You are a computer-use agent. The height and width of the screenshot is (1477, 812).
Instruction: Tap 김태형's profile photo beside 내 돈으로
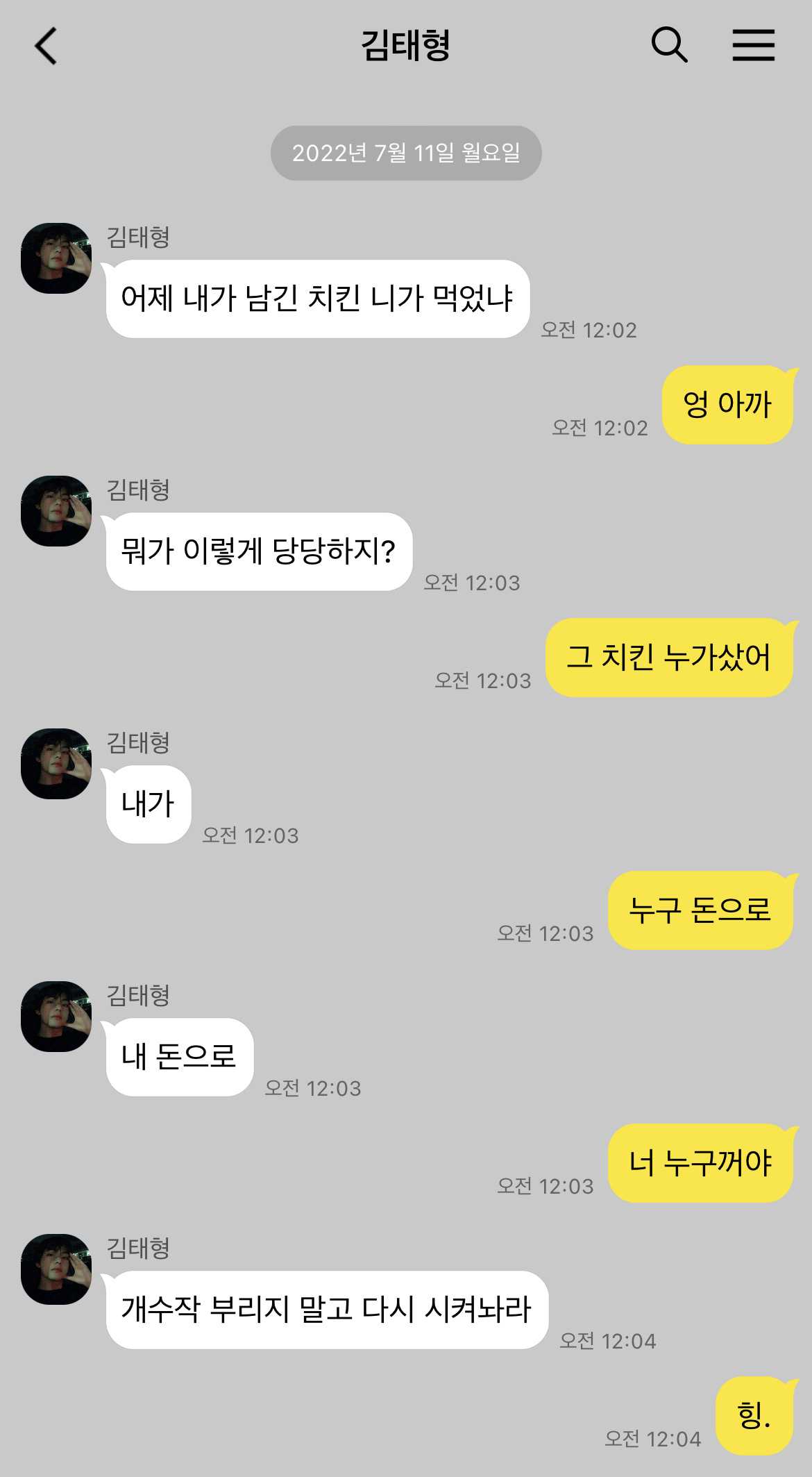[x=56, y=1017]
